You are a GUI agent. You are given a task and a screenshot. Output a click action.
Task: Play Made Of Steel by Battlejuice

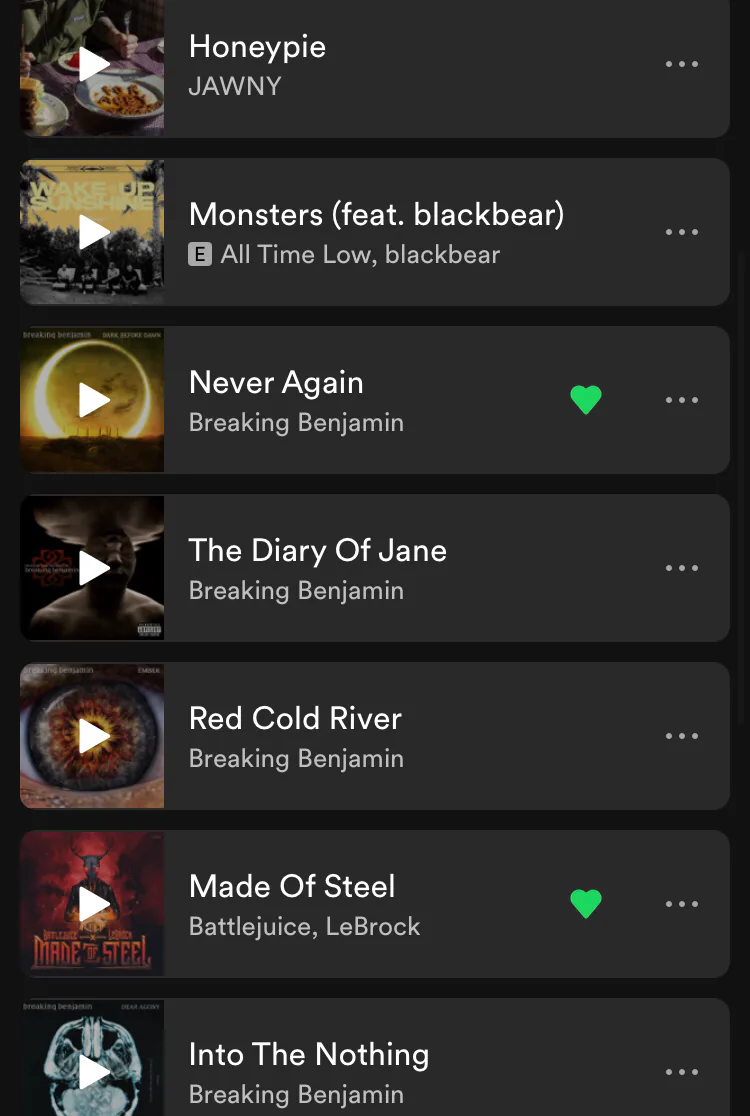point(94,904)
